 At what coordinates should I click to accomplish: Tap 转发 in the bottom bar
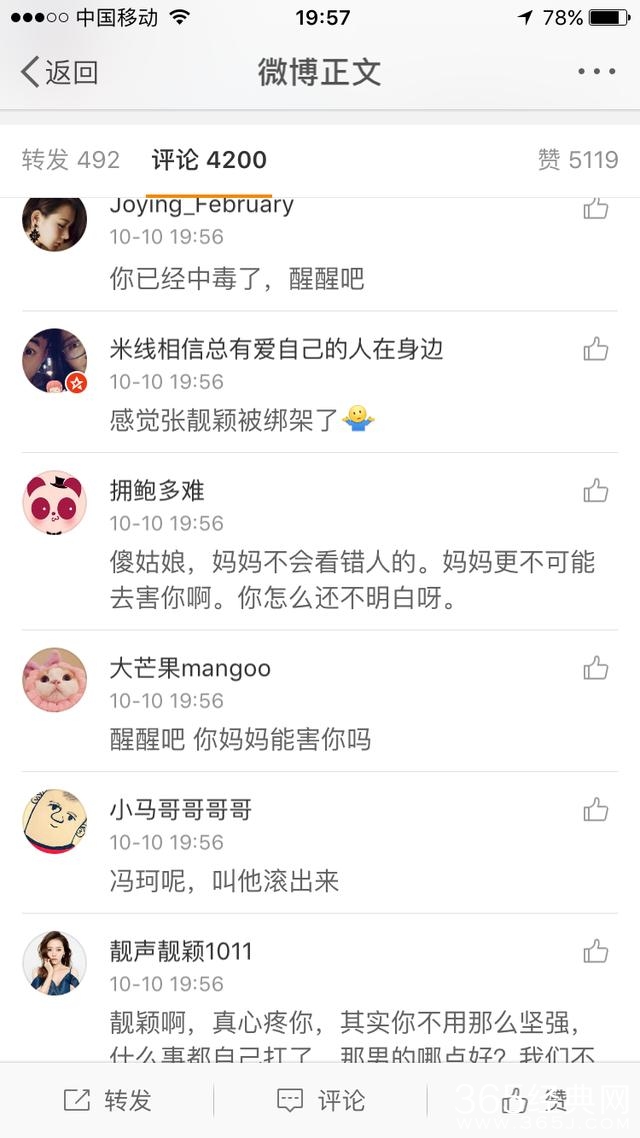[x=107, y=1101]
